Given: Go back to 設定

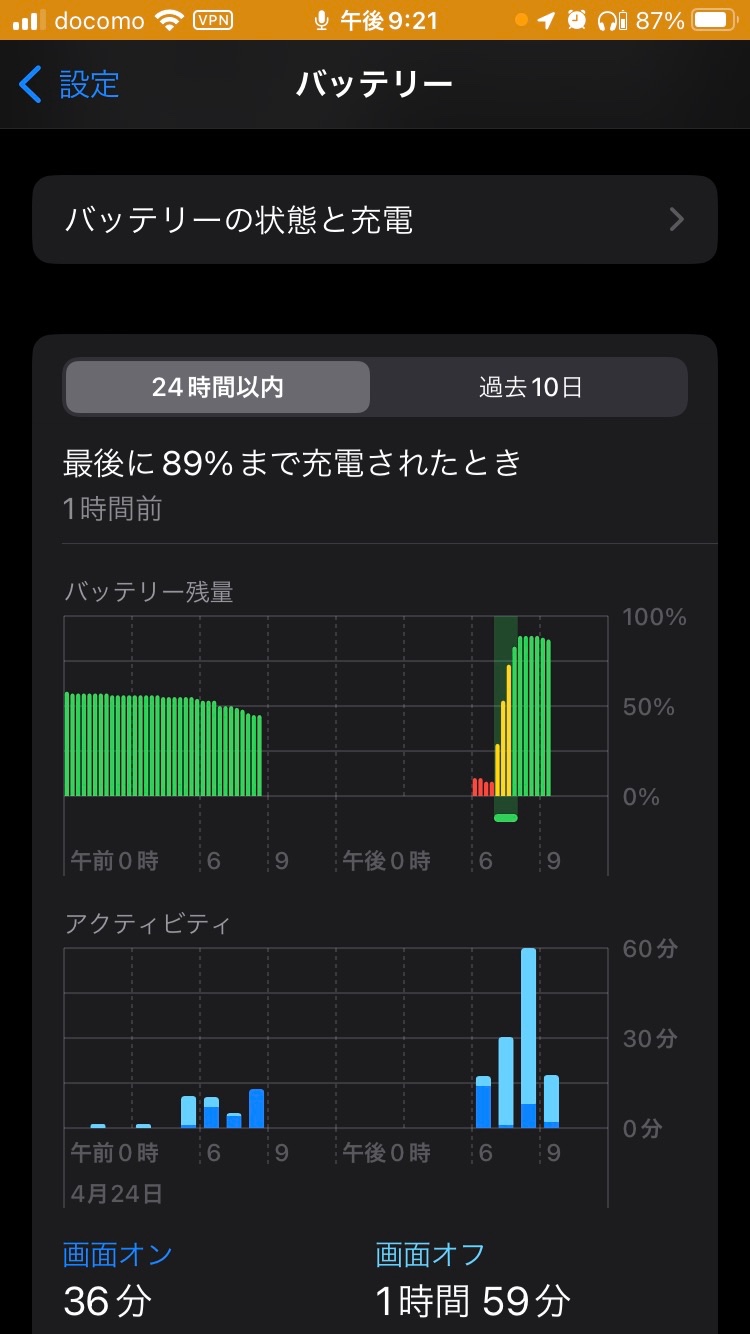Looking at the screenshot, I should point(70,85).
